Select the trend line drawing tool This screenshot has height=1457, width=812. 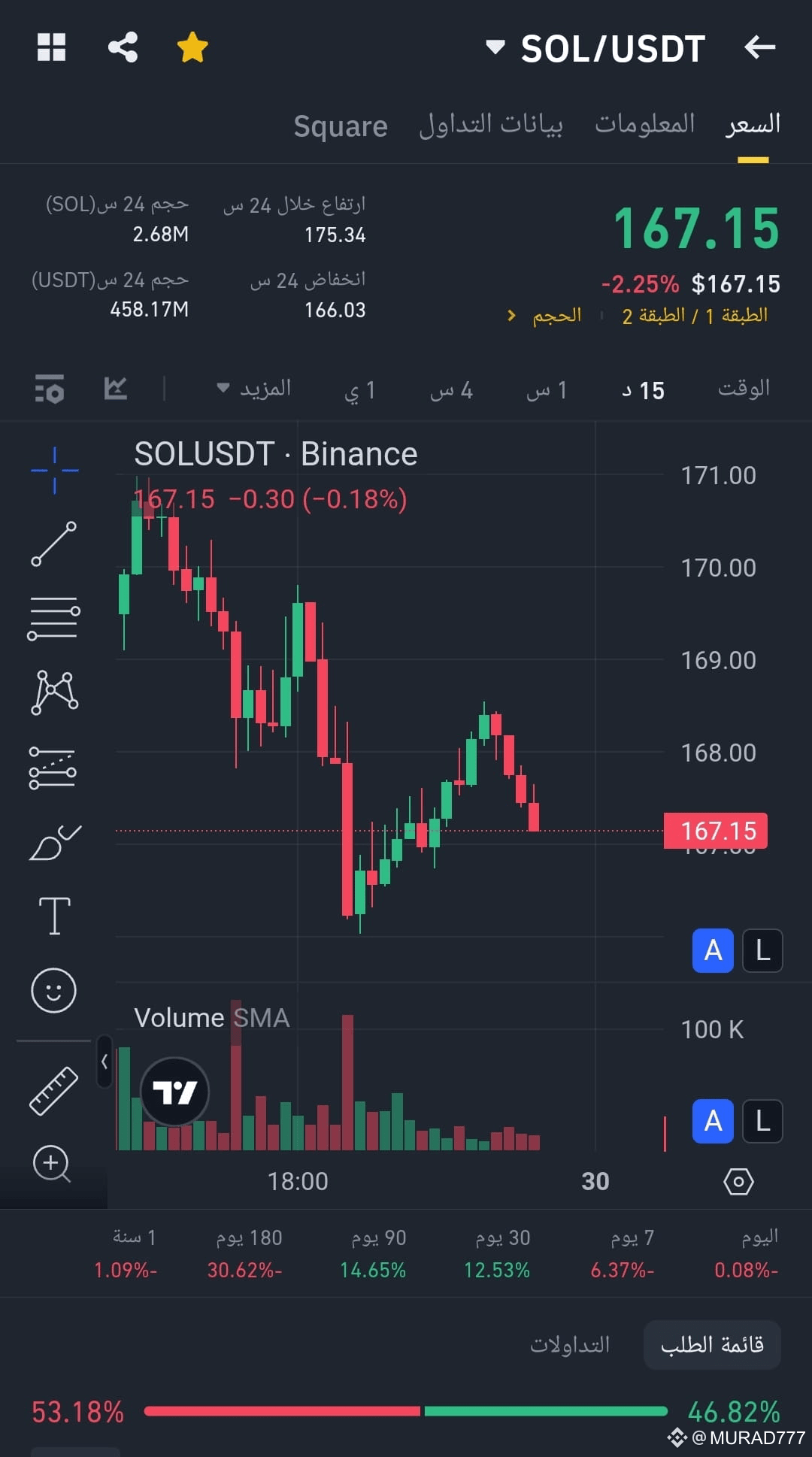pyautogui.click(x=53, y=543)
